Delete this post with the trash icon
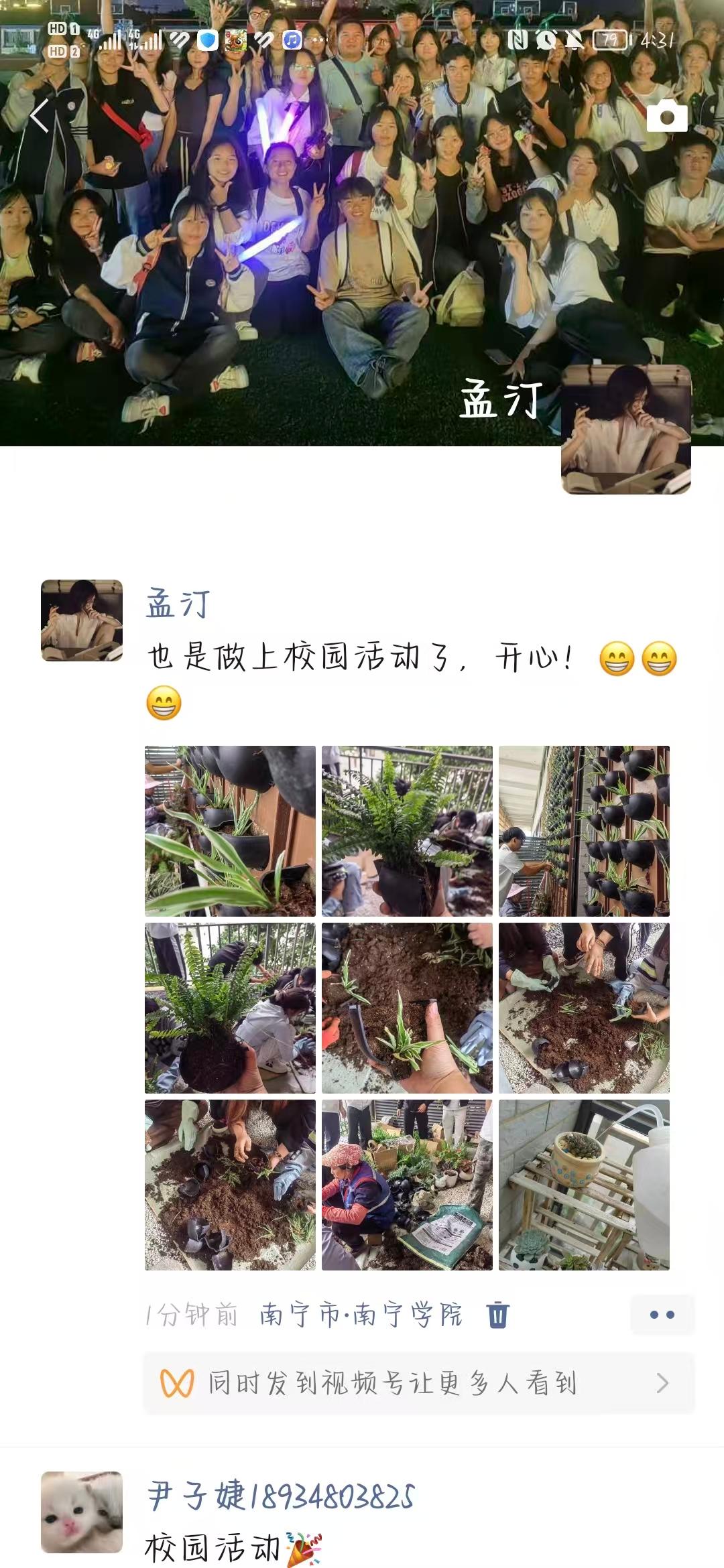 (497, 1315)
